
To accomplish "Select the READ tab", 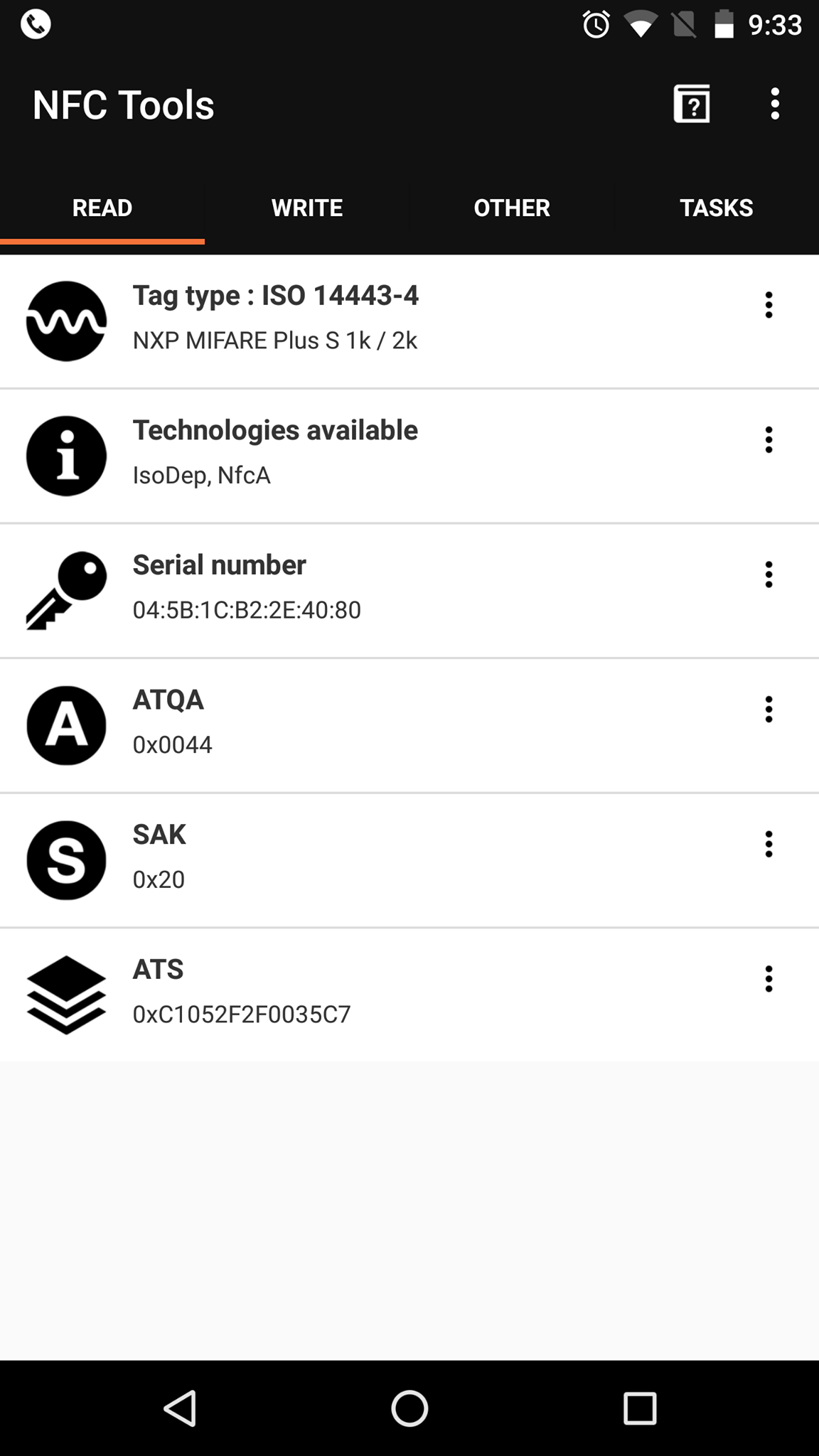I will pyautogui.click(x=102, y=208).
